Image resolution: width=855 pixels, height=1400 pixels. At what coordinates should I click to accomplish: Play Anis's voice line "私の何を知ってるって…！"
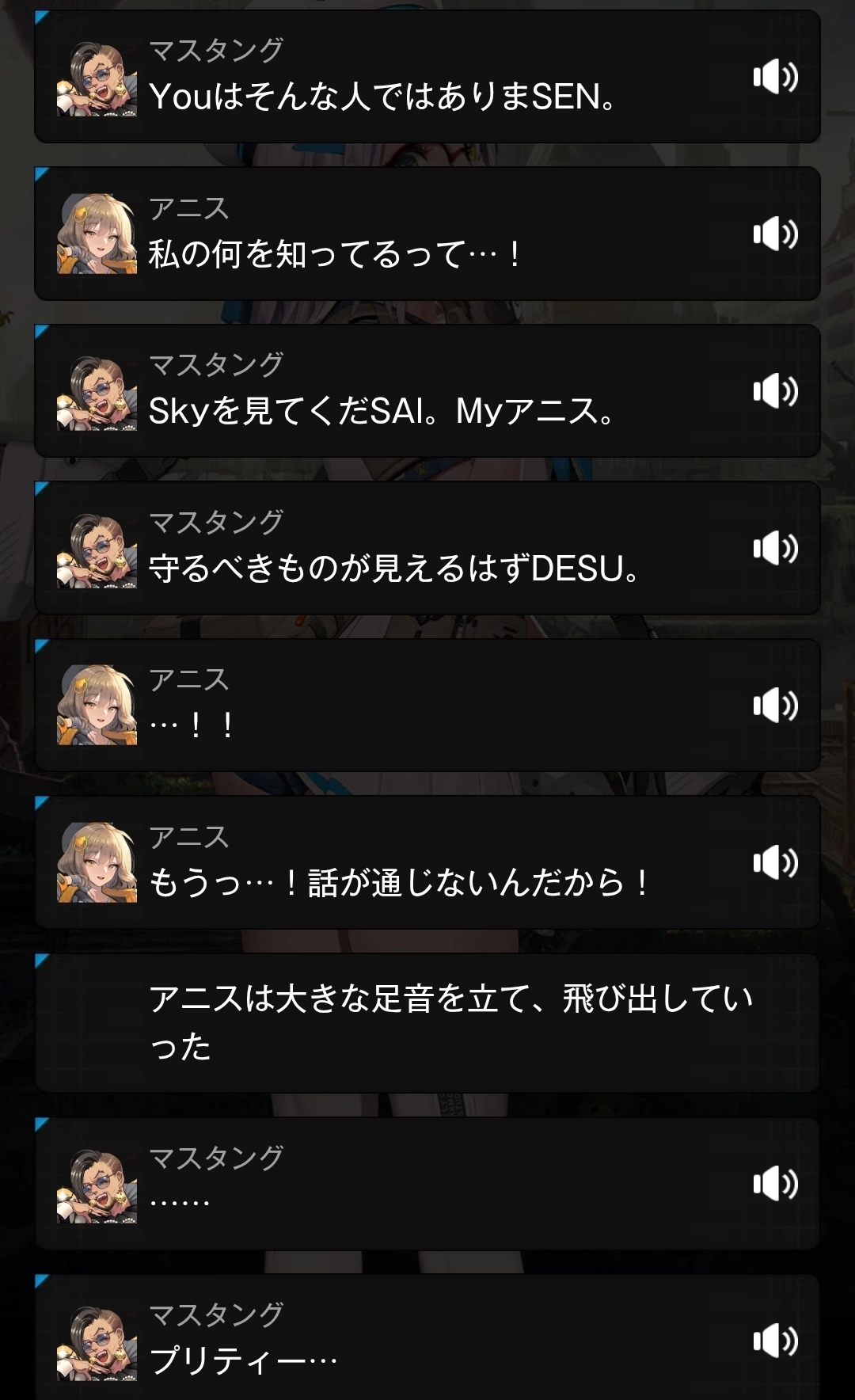775,234
